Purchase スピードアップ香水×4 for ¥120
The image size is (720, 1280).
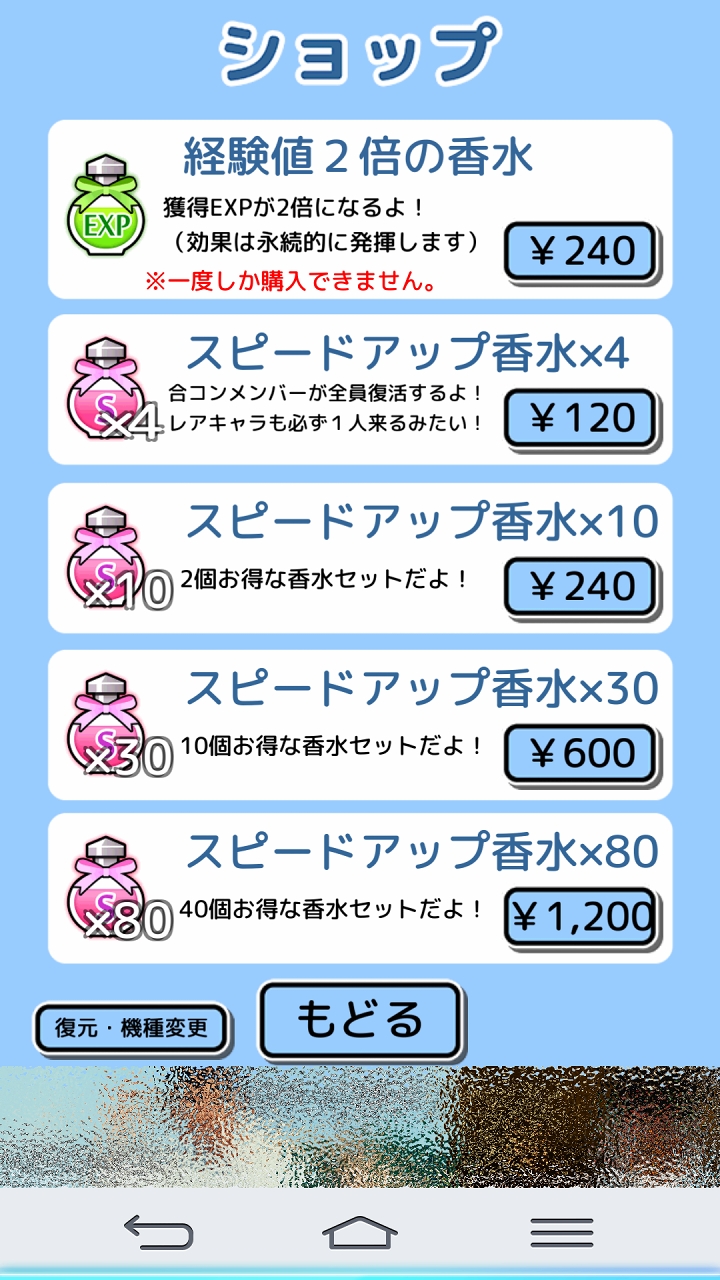[579, 417]
